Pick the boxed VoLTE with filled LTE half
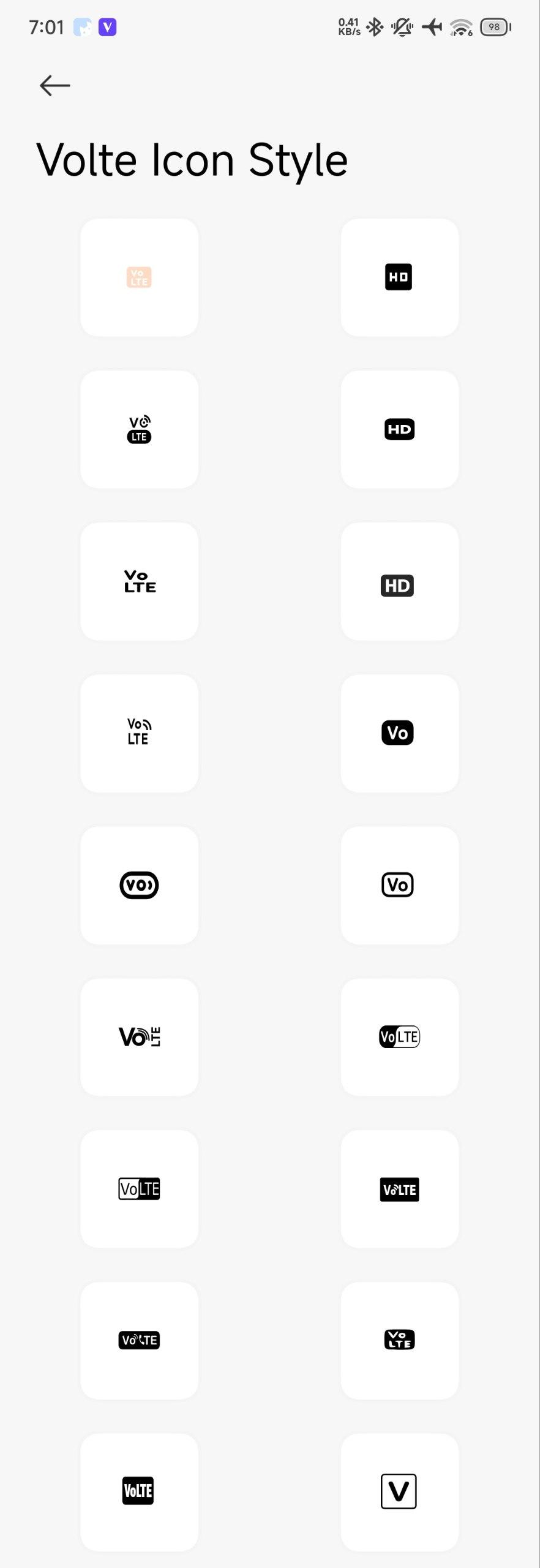Image resolution: width=540 pixels, height=1568 pixels. click(x=140, y=1189)
